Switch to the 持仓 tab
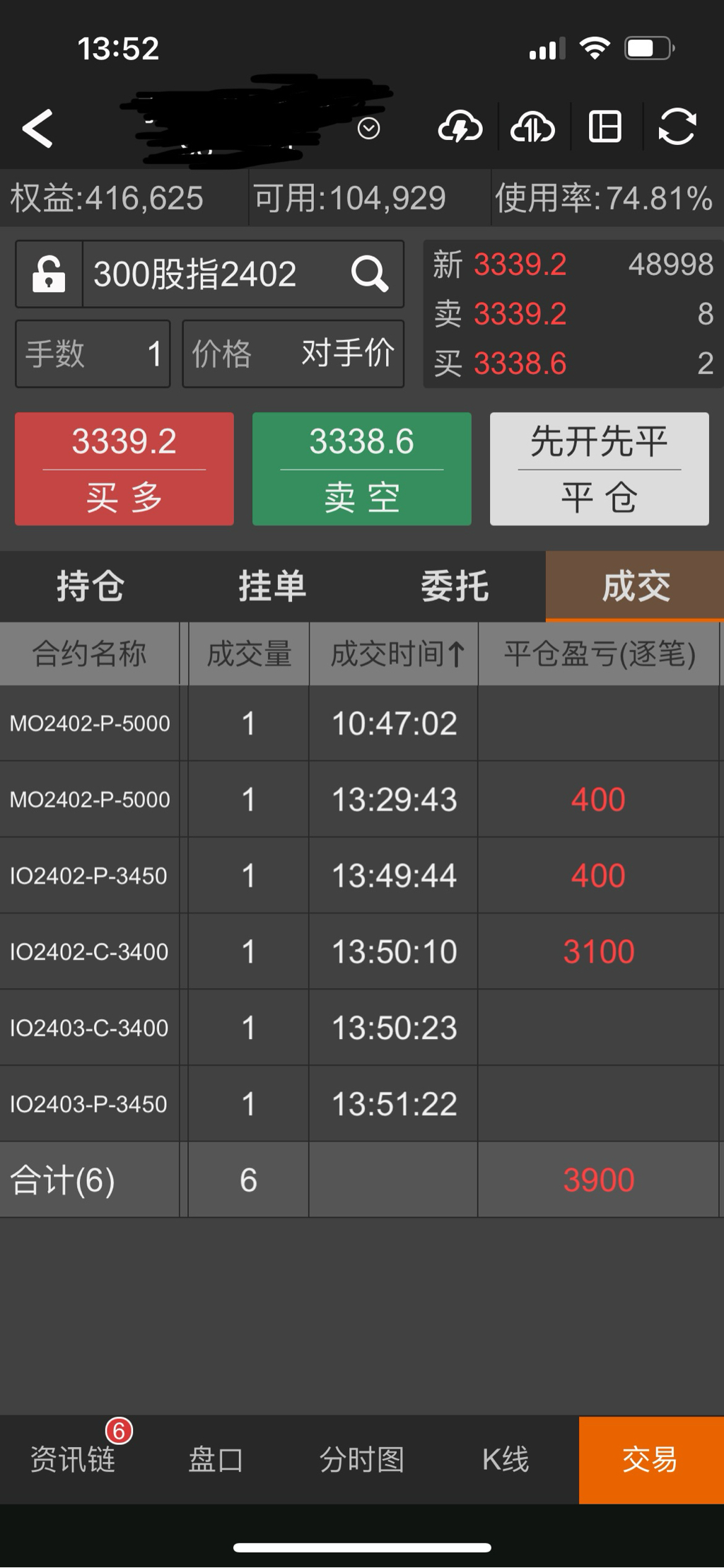The width and height of the screenshot is (724, 1568). pyautogui.click(x=90, y=586)
